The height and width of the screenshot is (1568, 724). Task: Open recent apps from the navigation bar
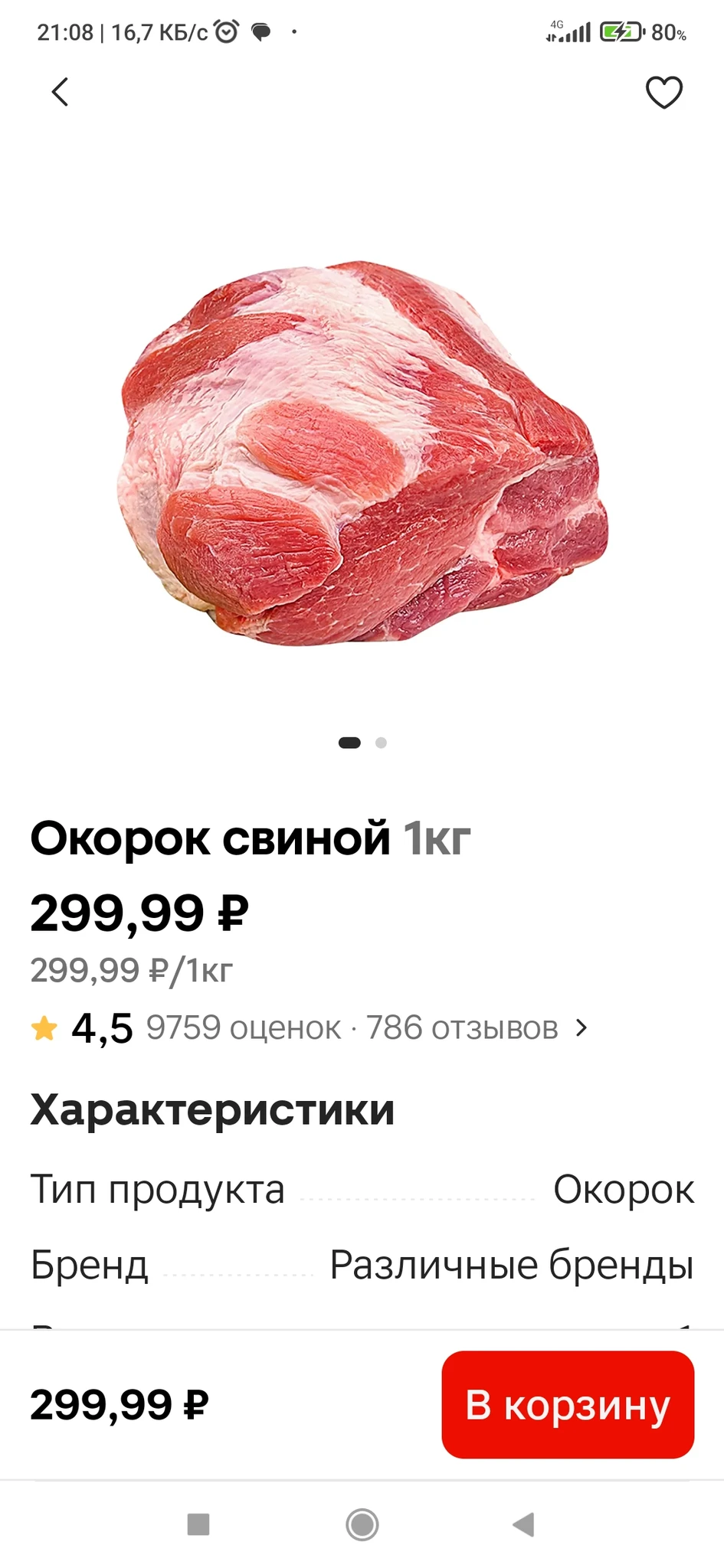tap(198, 1524)
